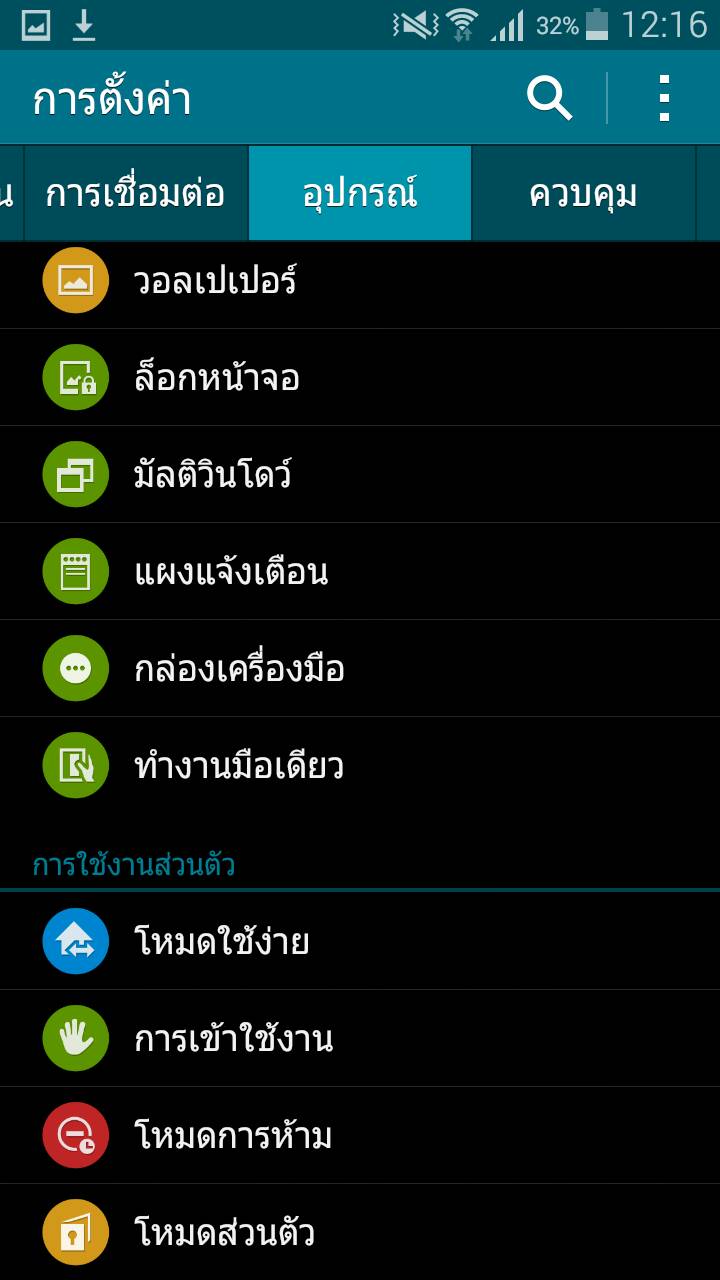Viewport: 720px width, 1280px height.
Task: Open ทำงานมือเดียว settings
Action: (360, 766)
